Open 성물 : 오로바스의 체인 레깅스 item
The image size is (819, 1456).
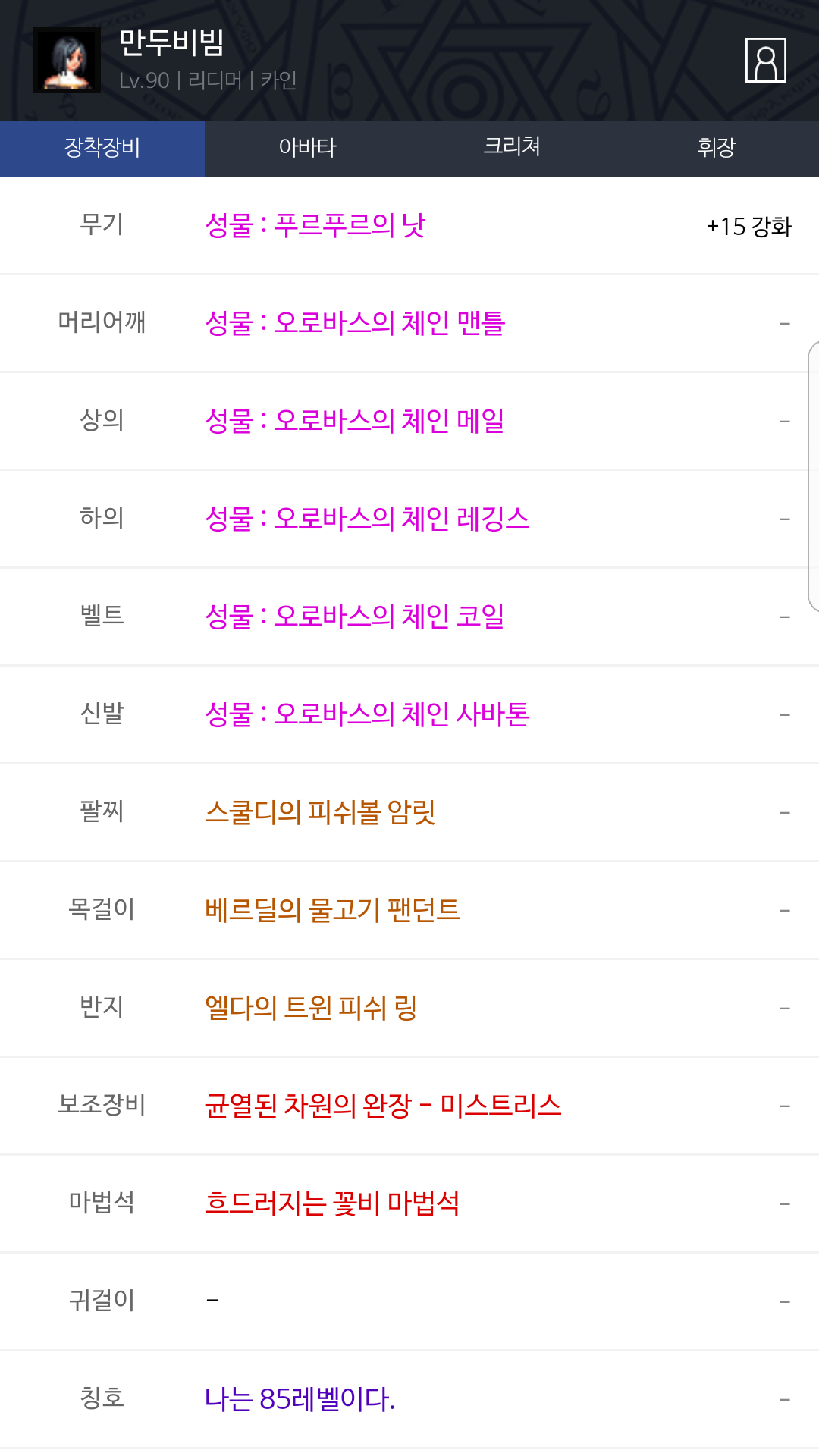[x=367, y=519]
